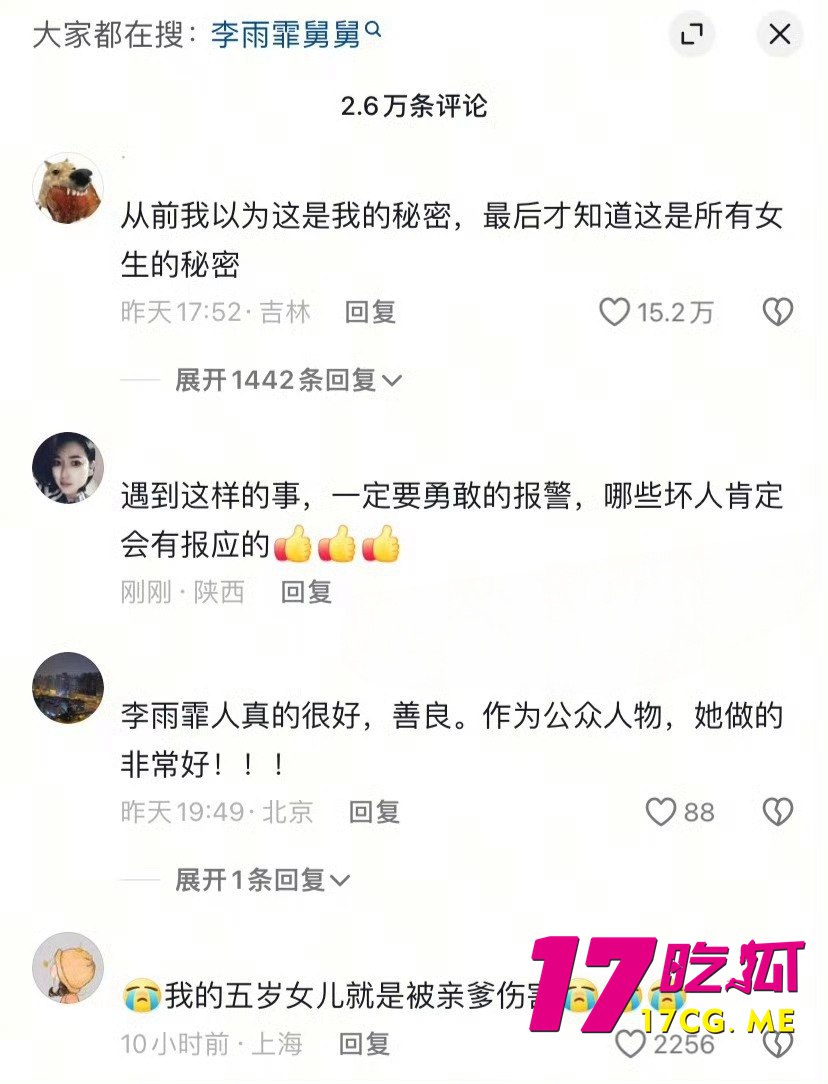Reply to the comment from 吉林

tap(370, 312)
